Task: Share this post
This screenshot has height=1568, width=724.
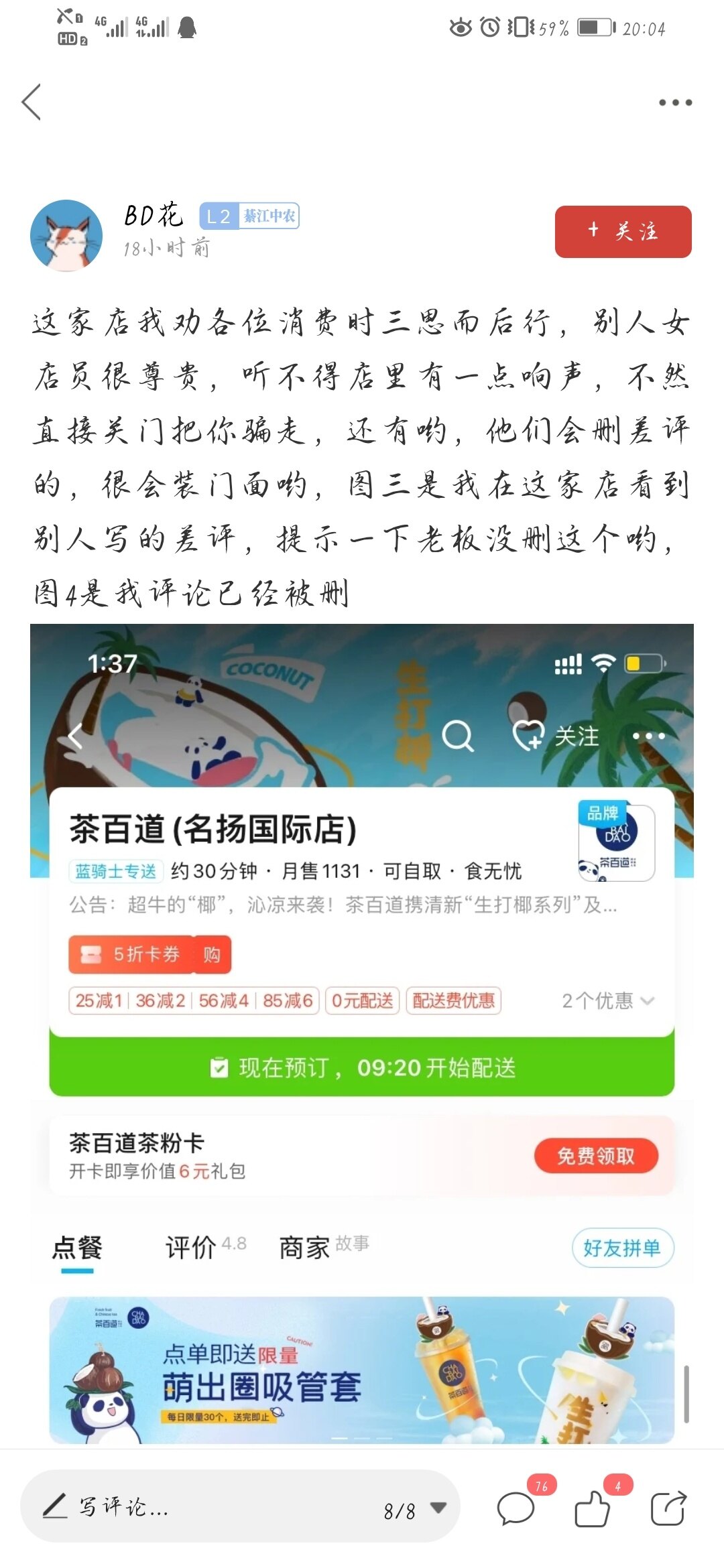Action: point(668,1510)
